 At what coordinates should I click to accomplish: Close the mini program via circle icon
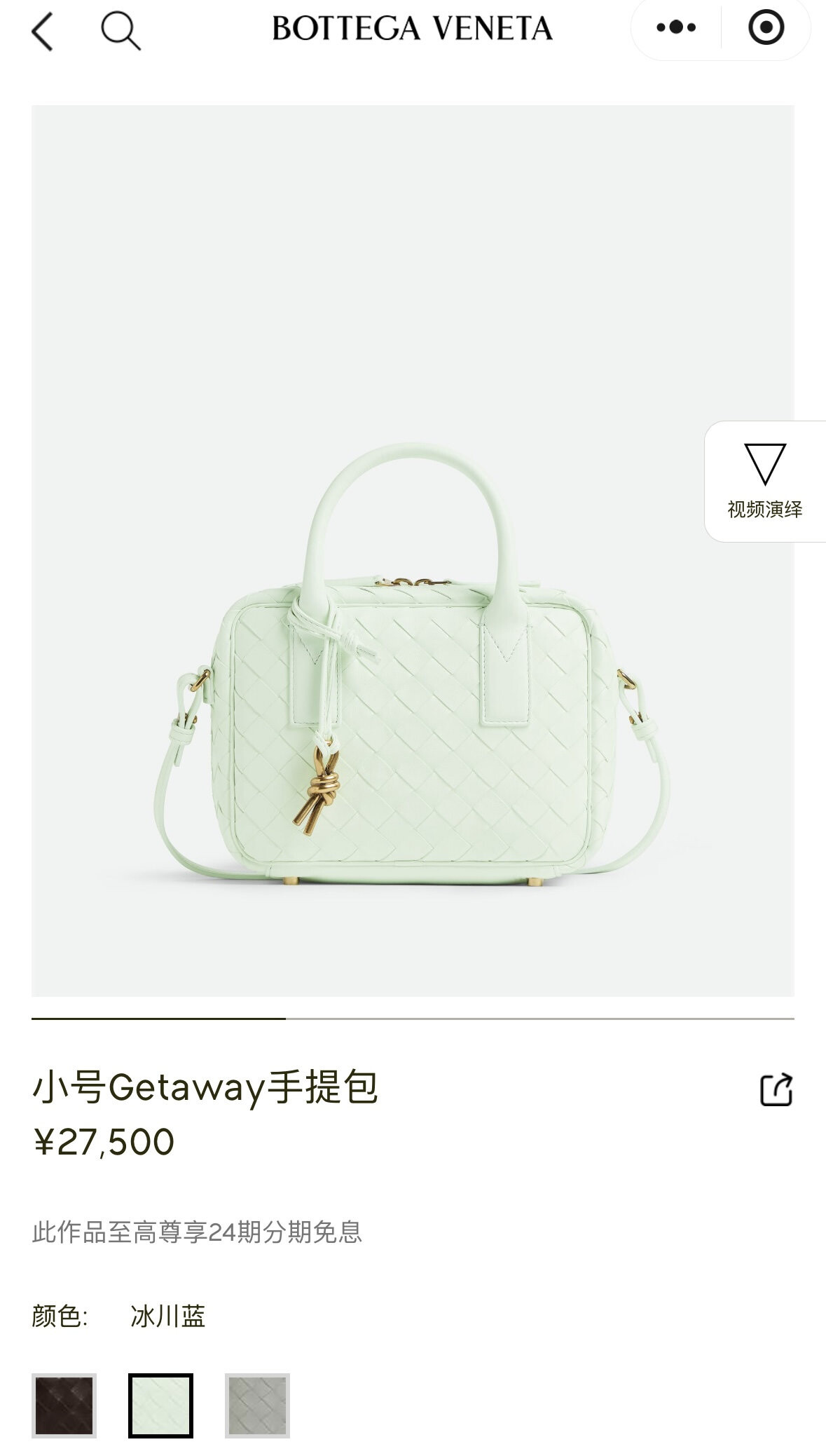point(766,28)
